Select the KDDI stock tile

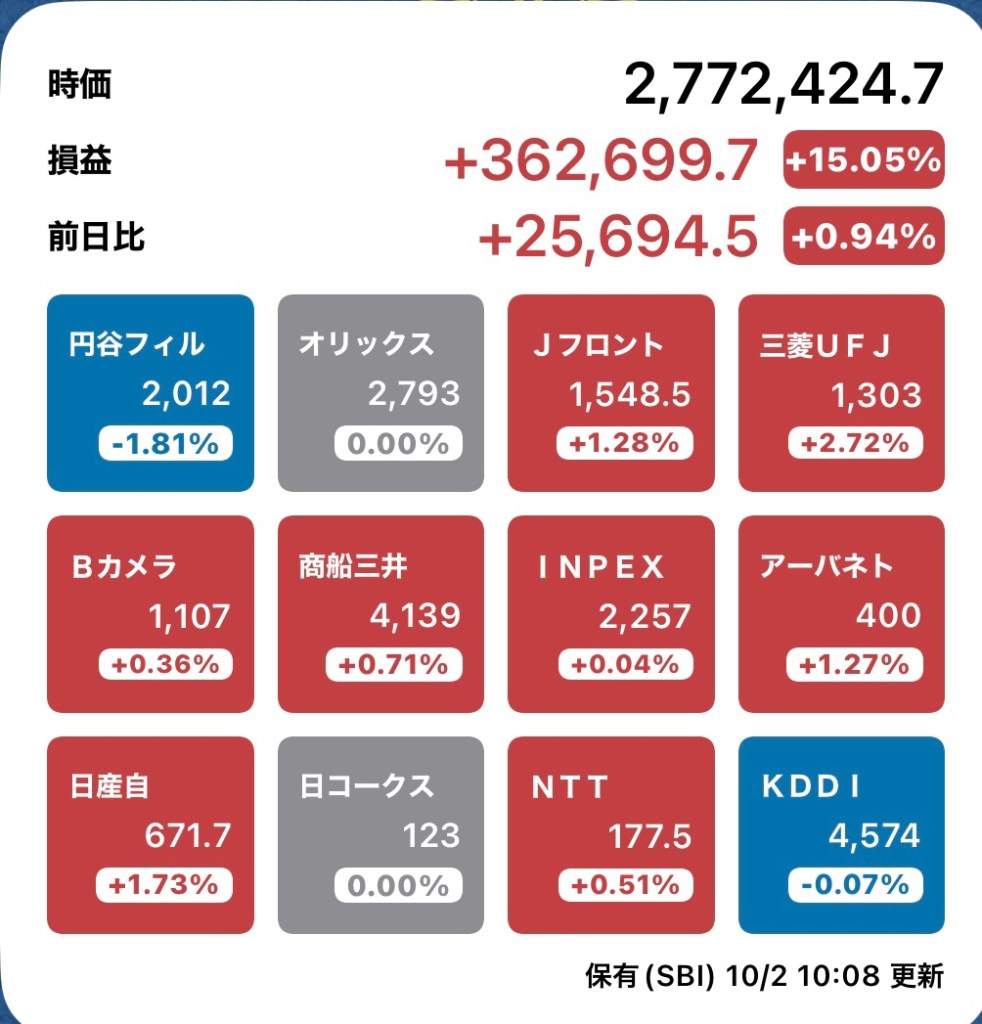click(841, 835)
